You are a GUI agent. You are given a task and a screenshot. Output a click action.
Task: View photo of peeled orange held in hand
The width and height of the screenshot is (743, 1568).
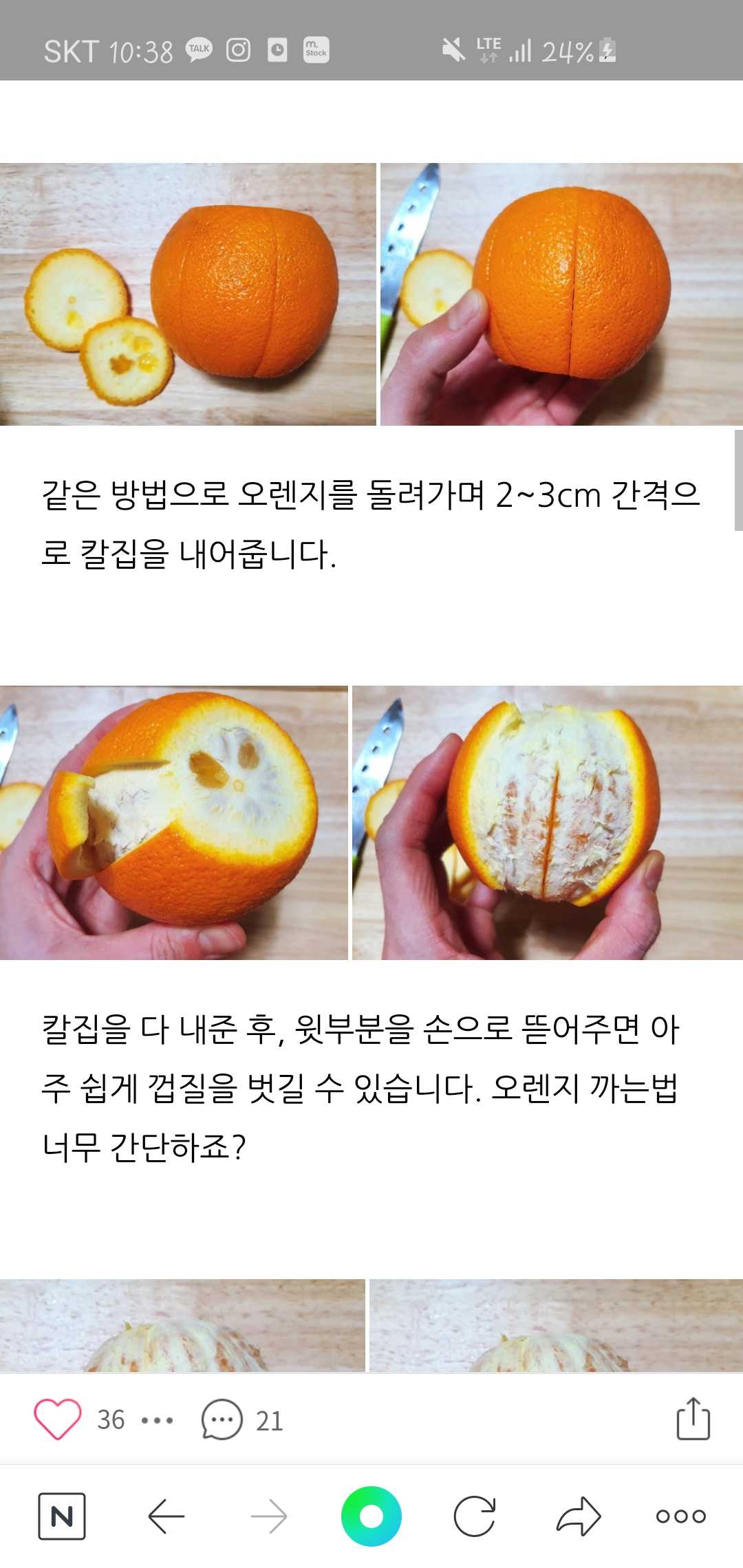click(x=548, y=823)
